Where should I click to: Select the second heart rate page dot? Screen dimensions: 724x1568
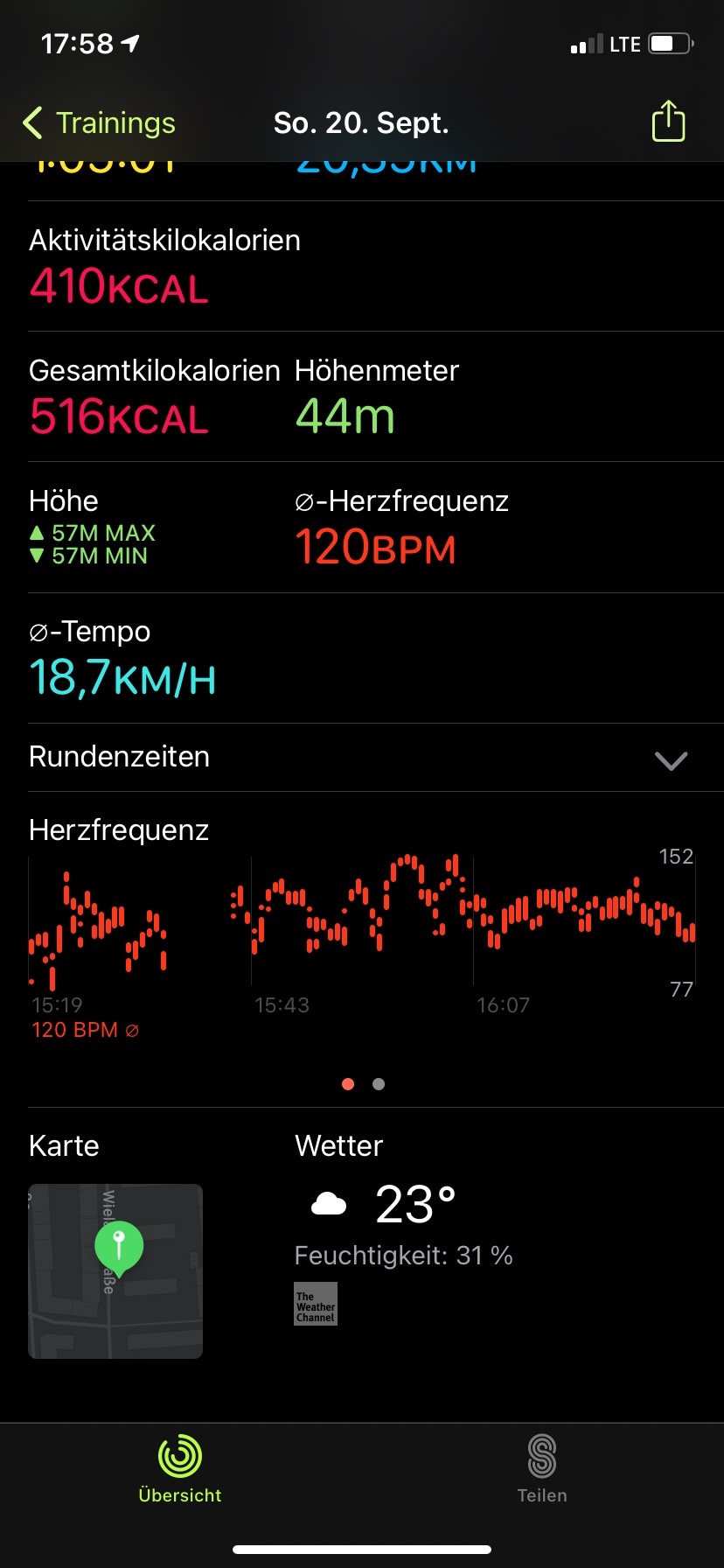click(379, 1084)
